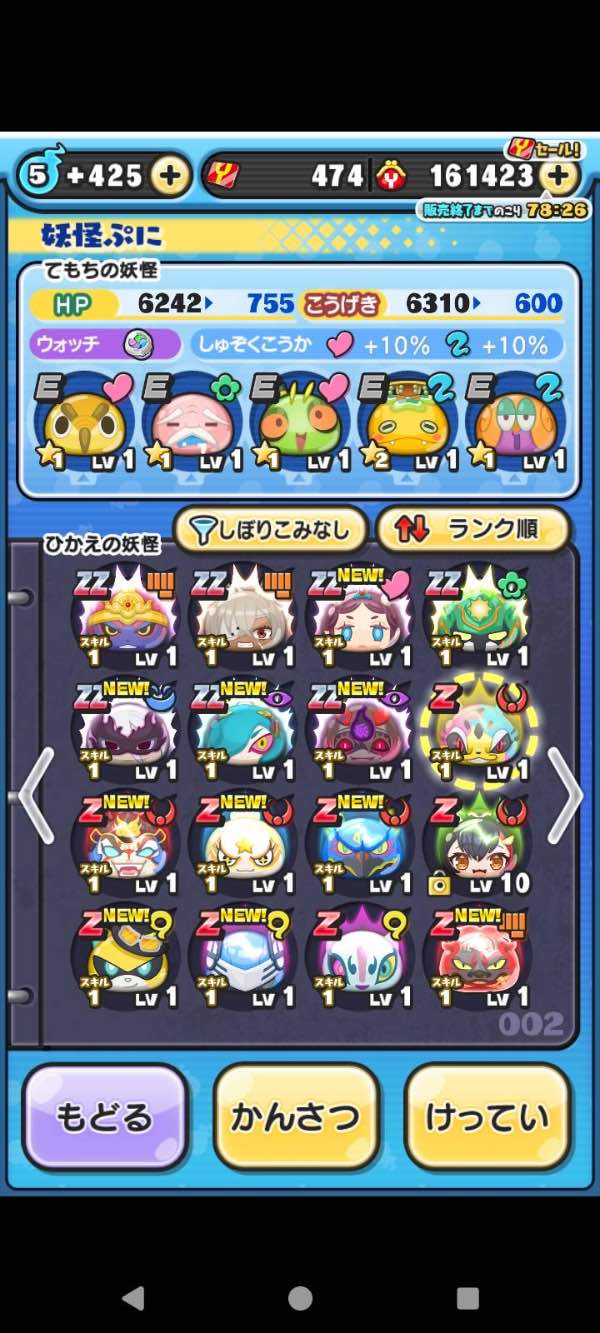Tap the Android home button
Image resolution: width=600 pixels, height=1333 pixels.
(300, 1298)
